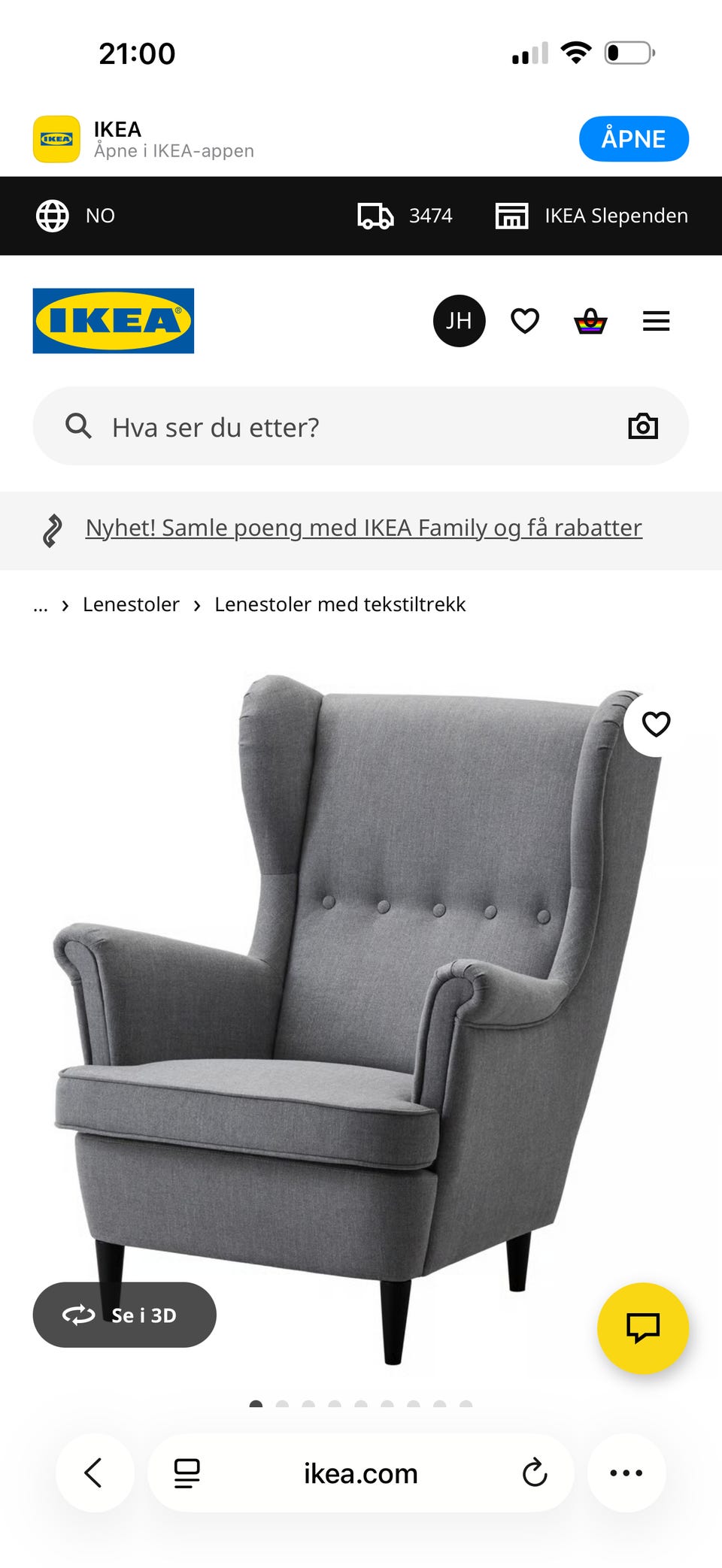This screenshot has width=722, height=1568.
Task: Open the shopping bag
Action: (591, 320)
